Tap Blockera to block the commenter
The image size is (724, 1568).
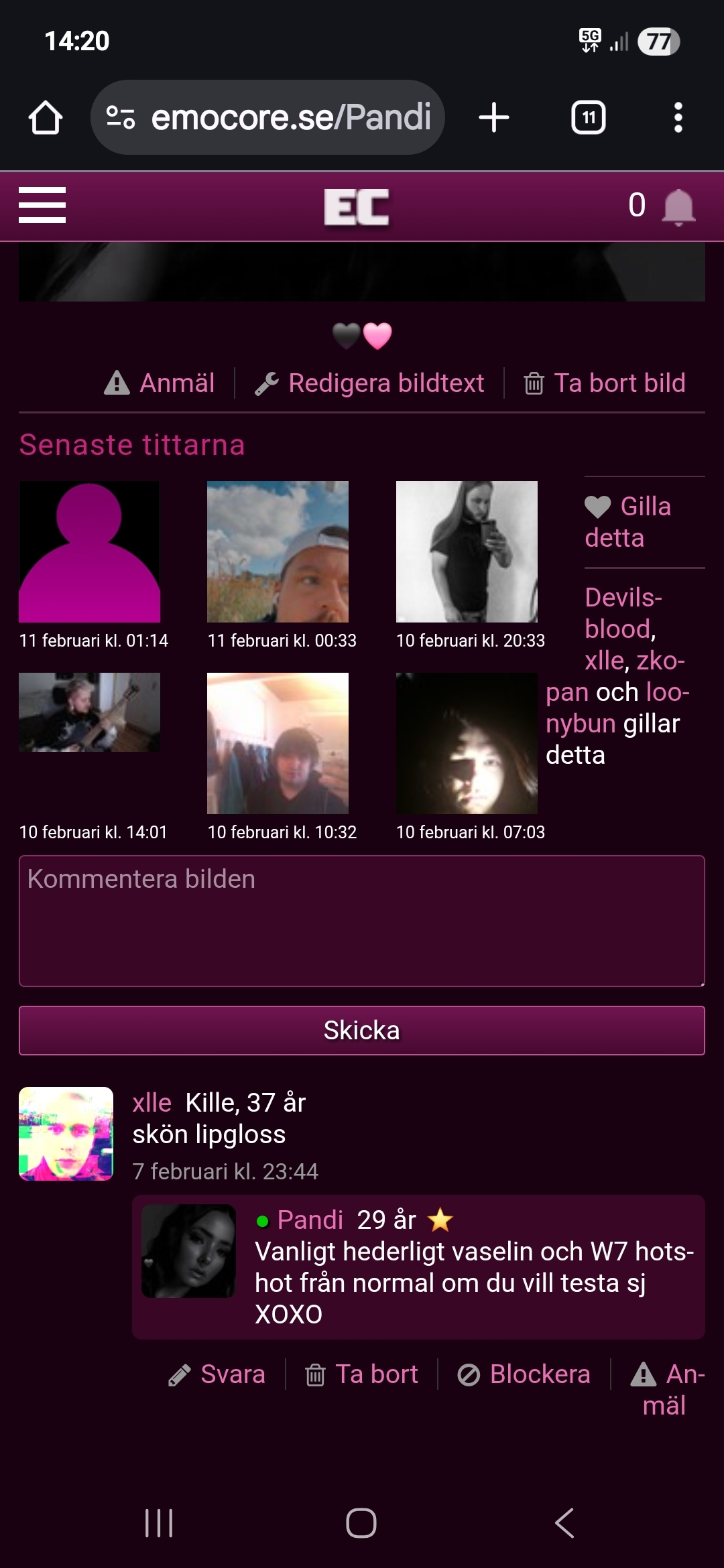point(524,1374)
